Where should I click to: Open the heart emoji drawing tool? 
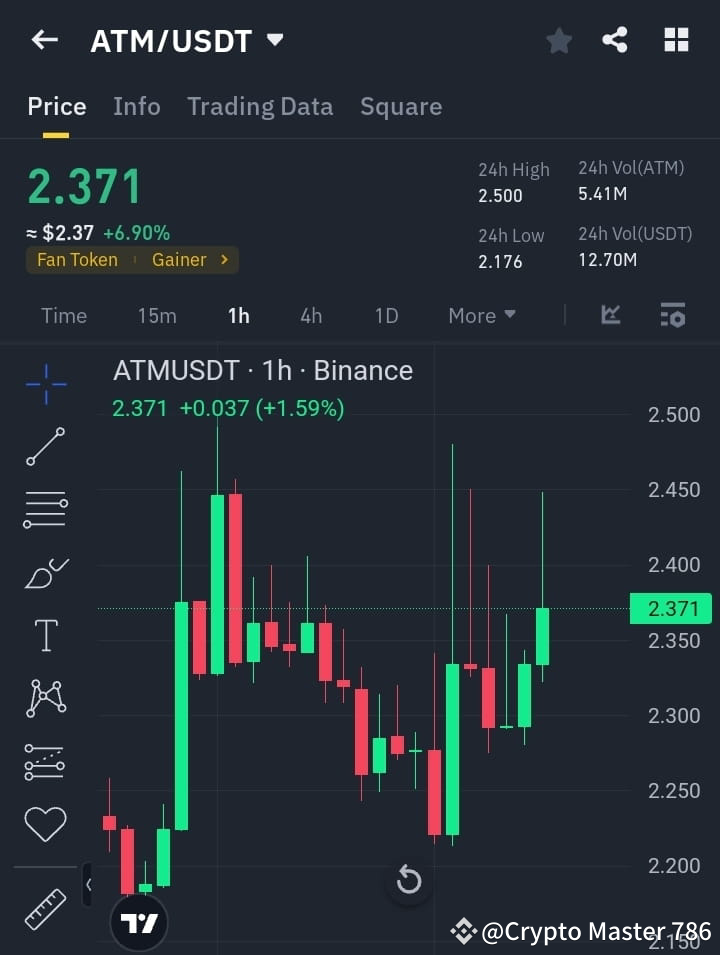point(44,823)
